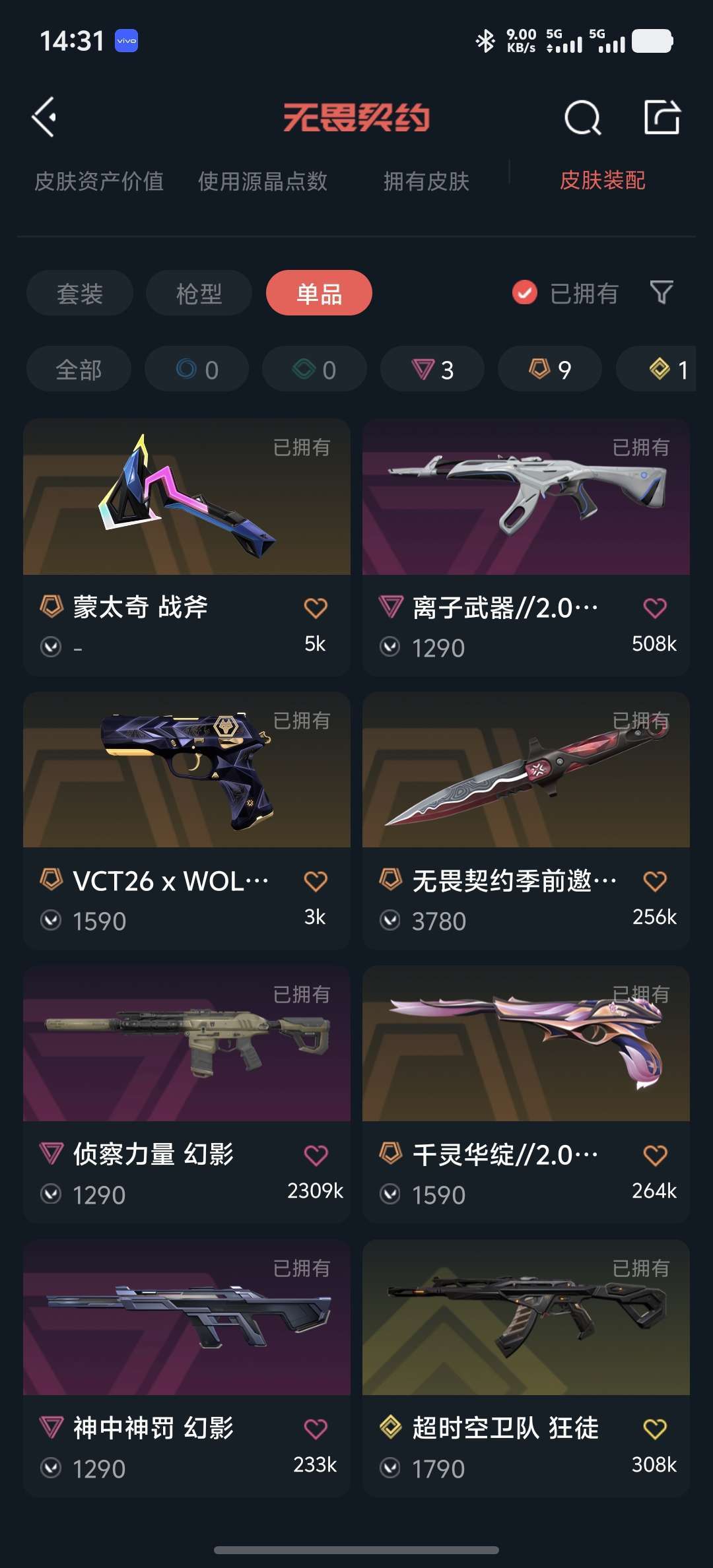Go back using the top-left arrow

pyautogui.click(x=45, y=117)
